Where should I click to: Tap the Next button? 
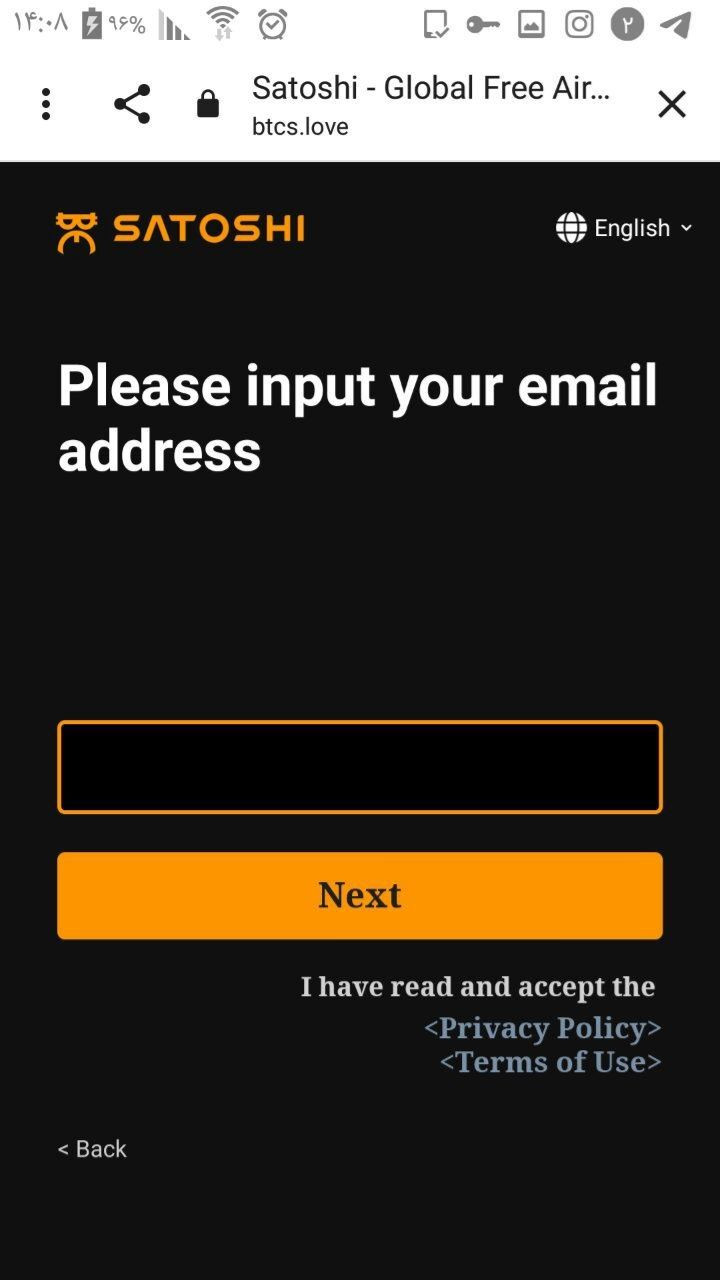[360, 895]
